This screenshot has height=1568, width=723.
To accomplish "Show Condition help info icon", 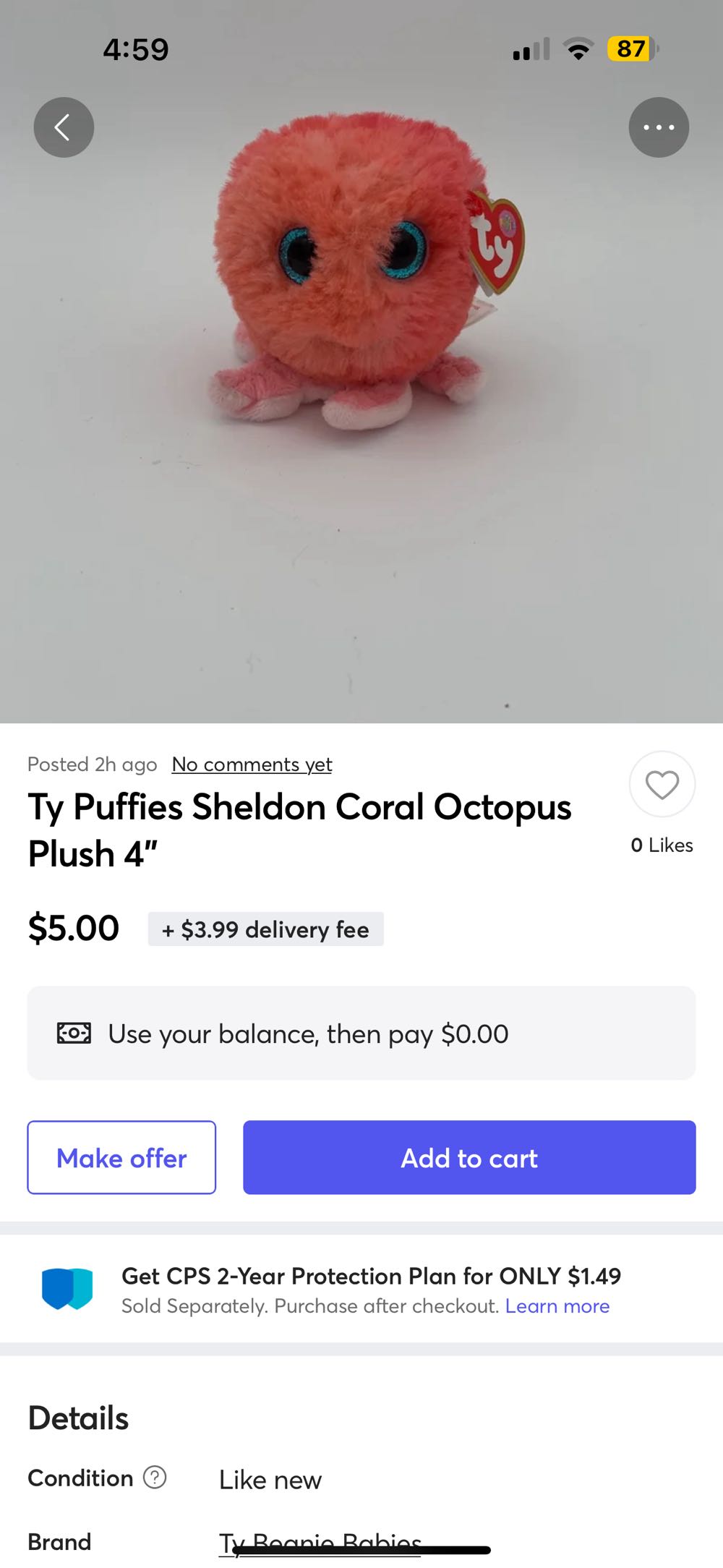I will tap(155, 1477).
